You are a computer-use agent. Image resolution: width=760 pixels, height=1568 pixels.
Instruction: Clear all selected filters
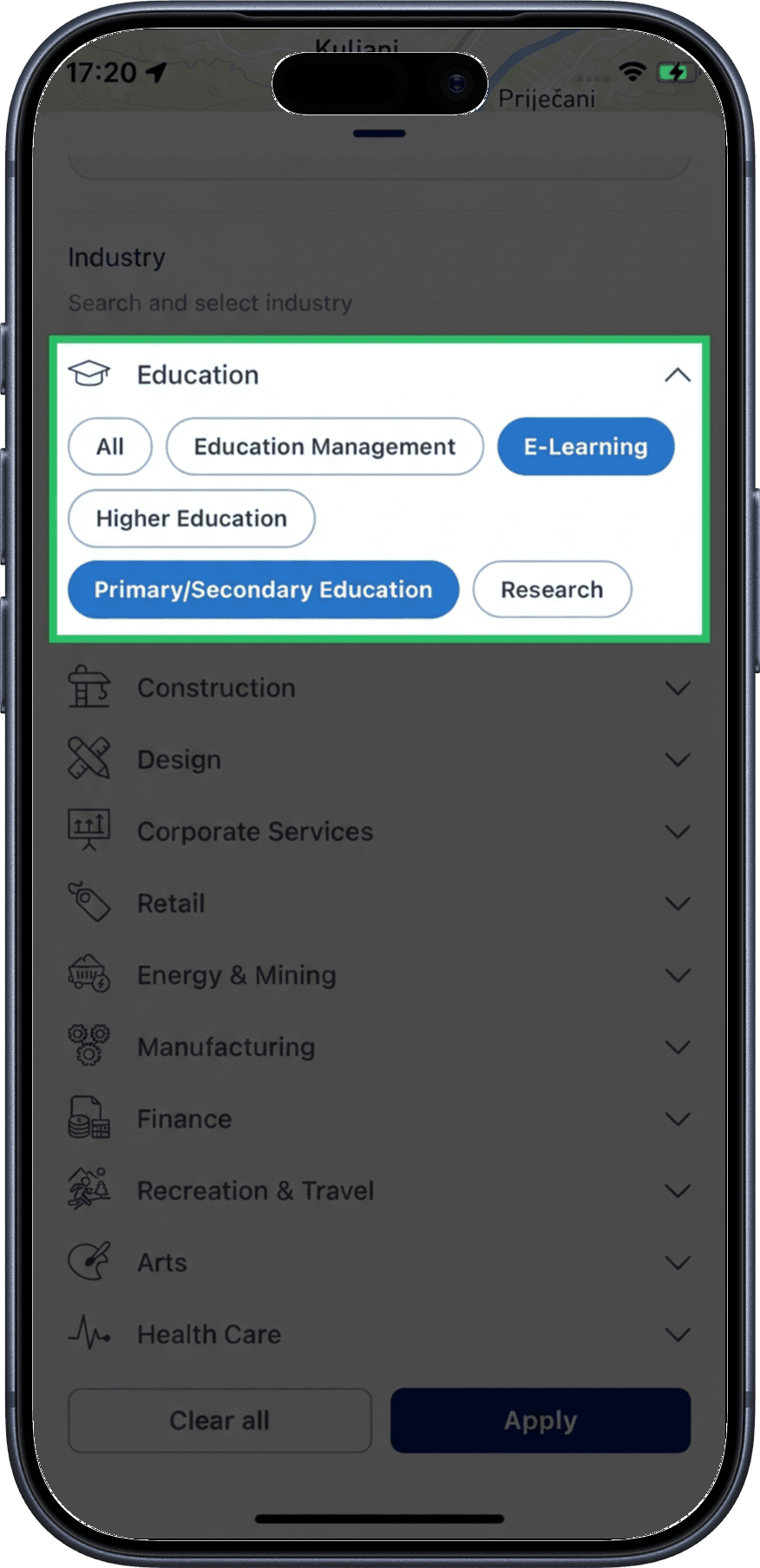tap(219, 1421)
